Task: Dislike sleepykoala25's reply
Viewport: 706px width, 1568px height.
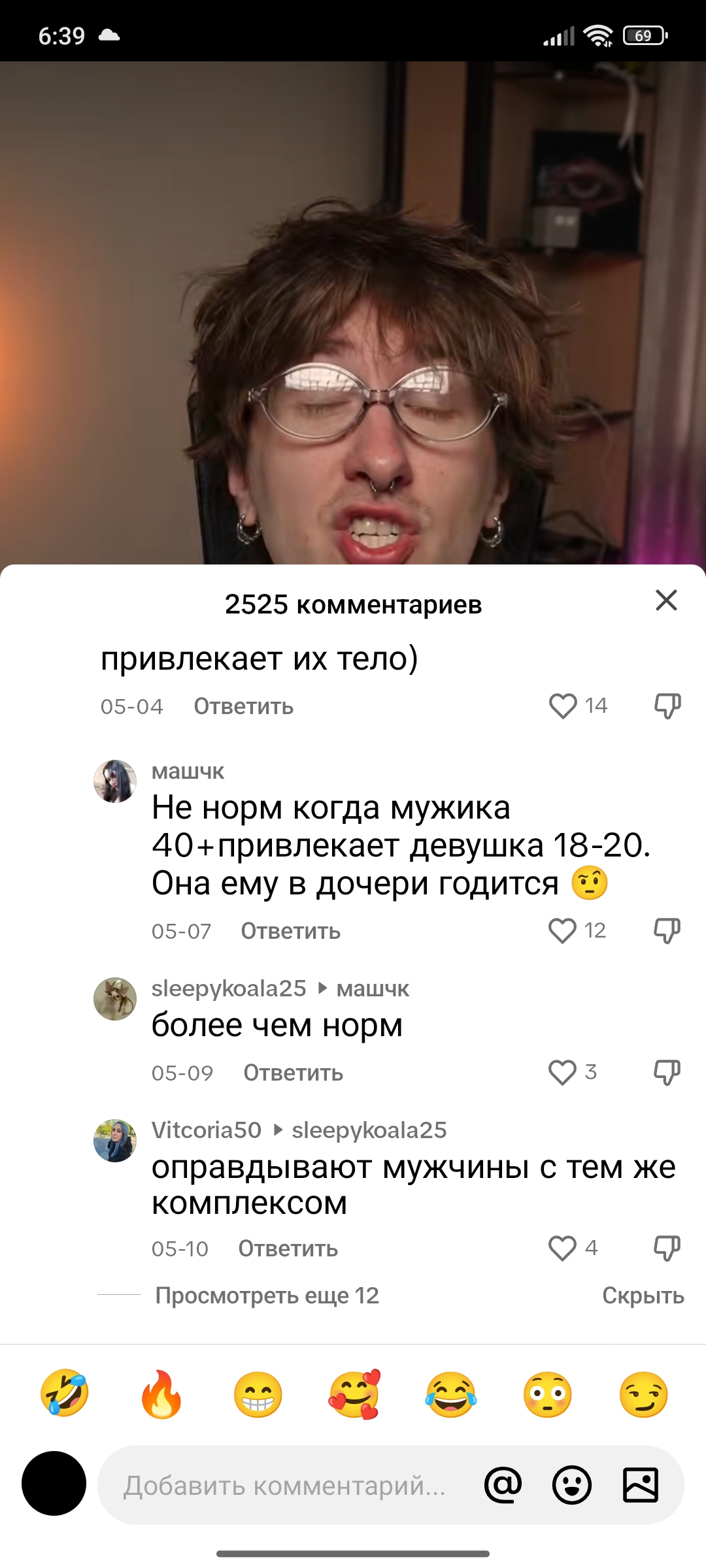Action: click(667, 1072)
